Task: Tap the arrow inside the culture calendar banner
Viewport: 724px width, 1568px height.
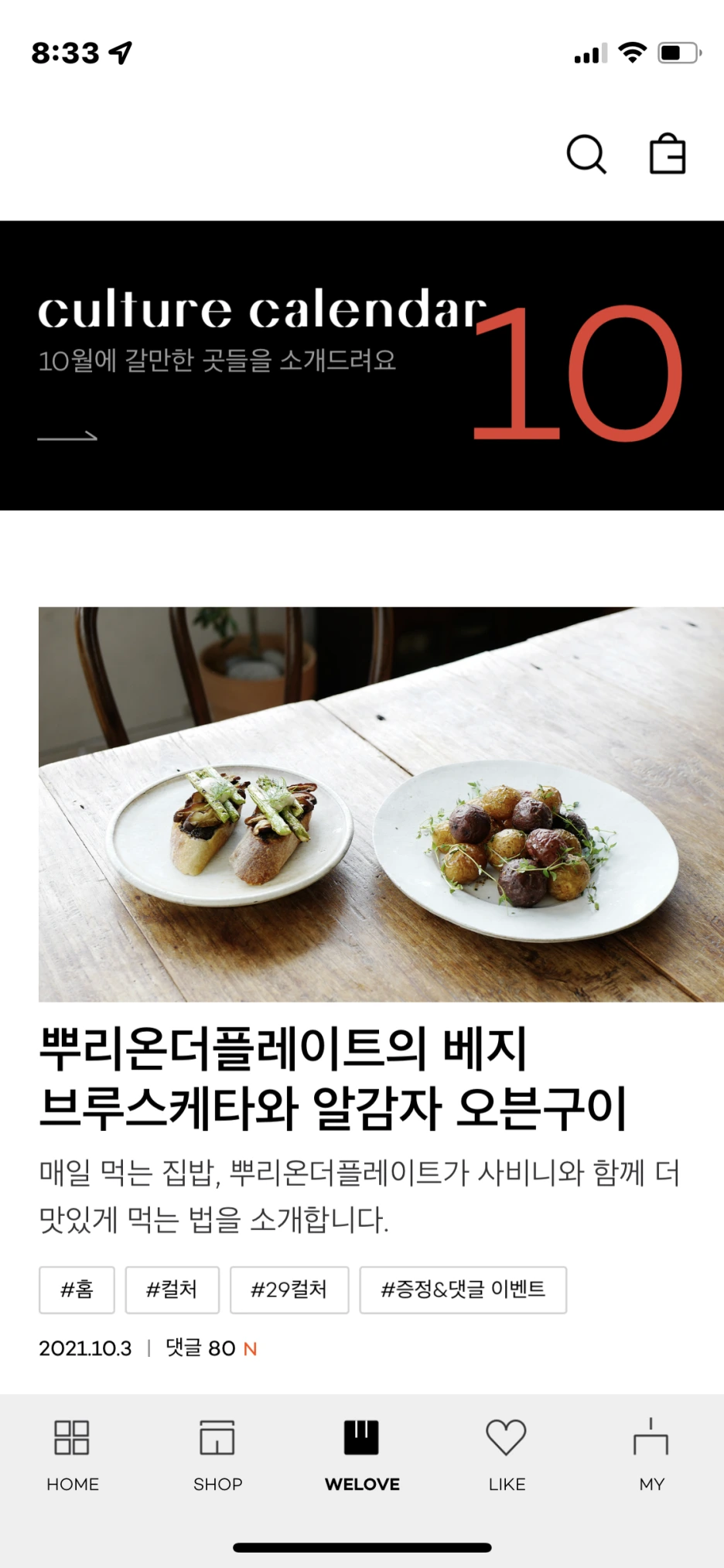Action: 68,437
